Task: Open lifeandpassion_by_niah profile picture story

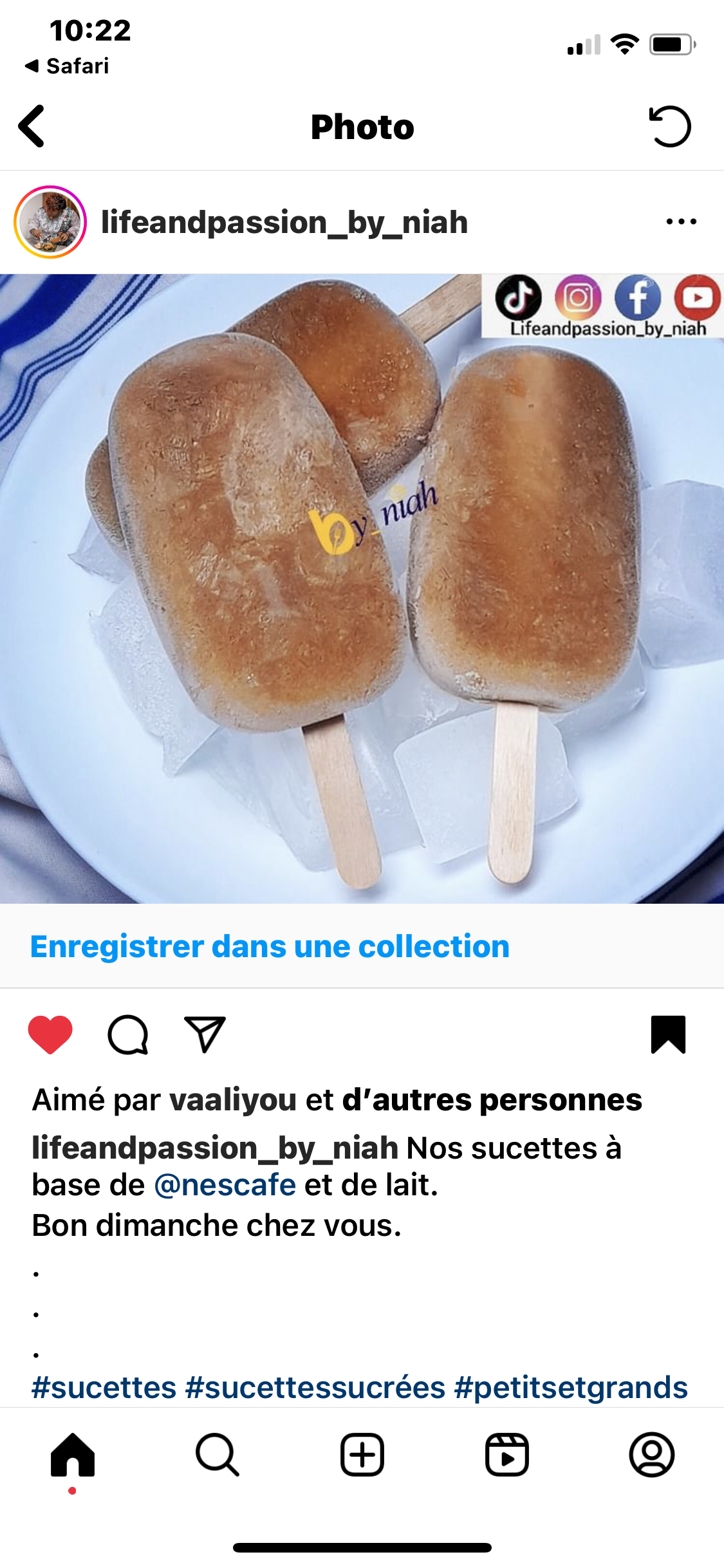Action: click(x=50, y=222)
